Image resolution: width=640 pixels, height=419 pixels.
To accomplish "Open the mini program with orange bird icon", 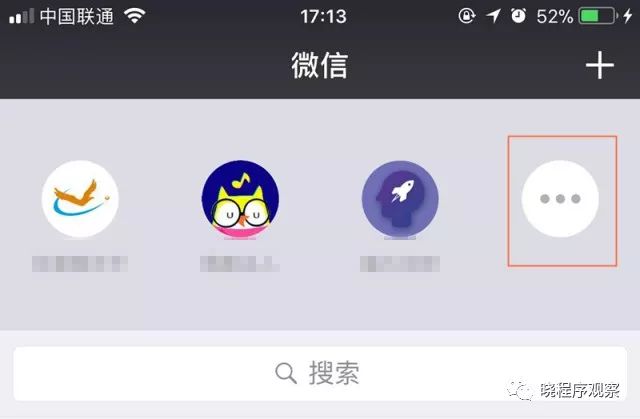I will coord(80,199).
